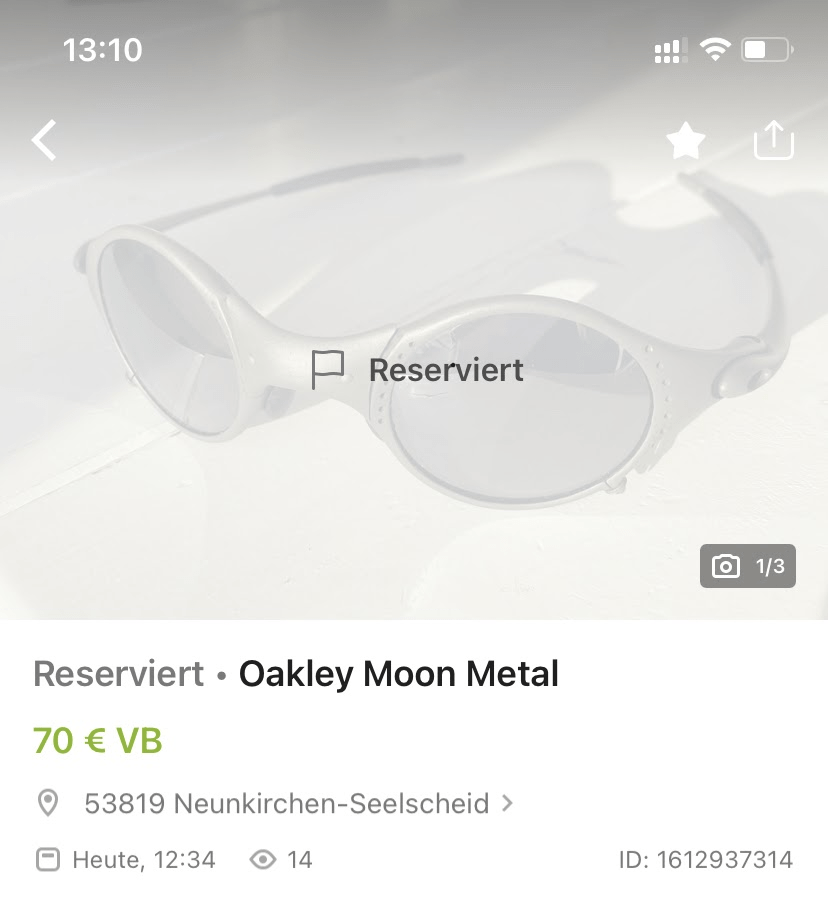Open location 53819 Neunkirchen-Seelscheid
Image resolution: width=828 pixels, height=905 pixels.
[x=286, y=803]
